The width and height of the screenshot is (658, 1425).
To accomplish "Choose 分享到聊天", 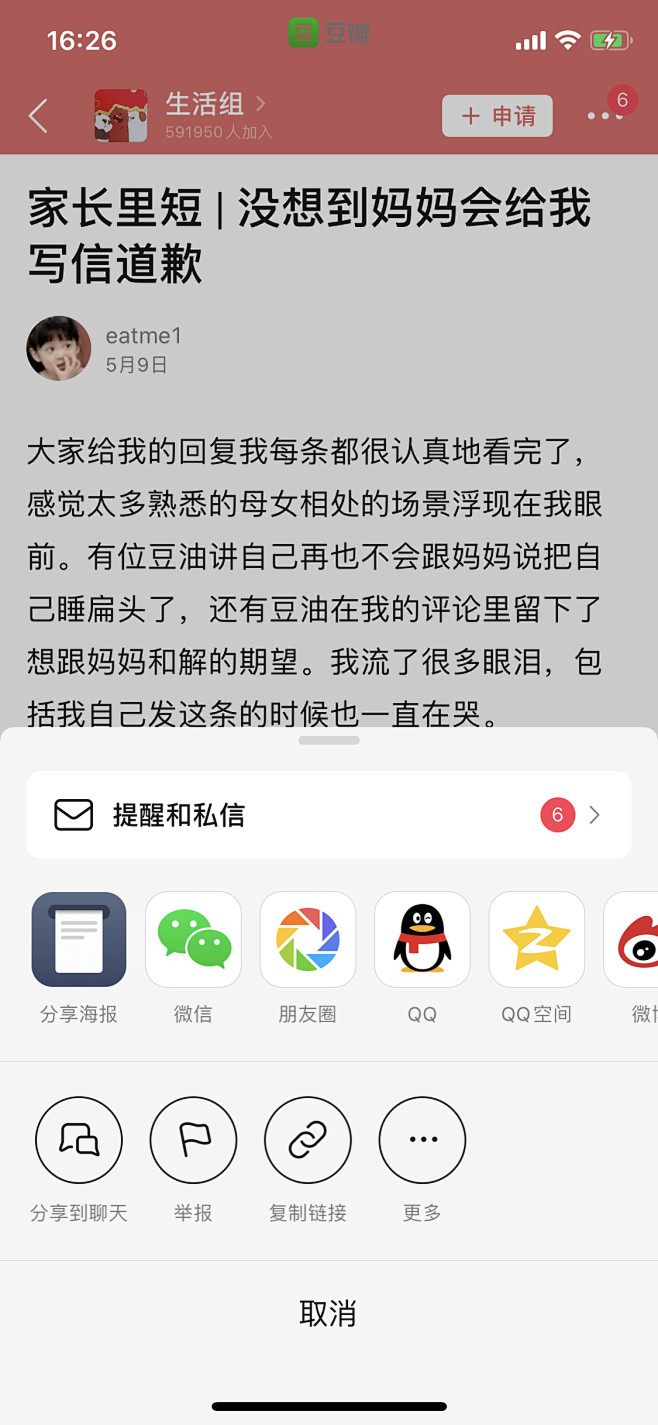I will click(79, 1140).
